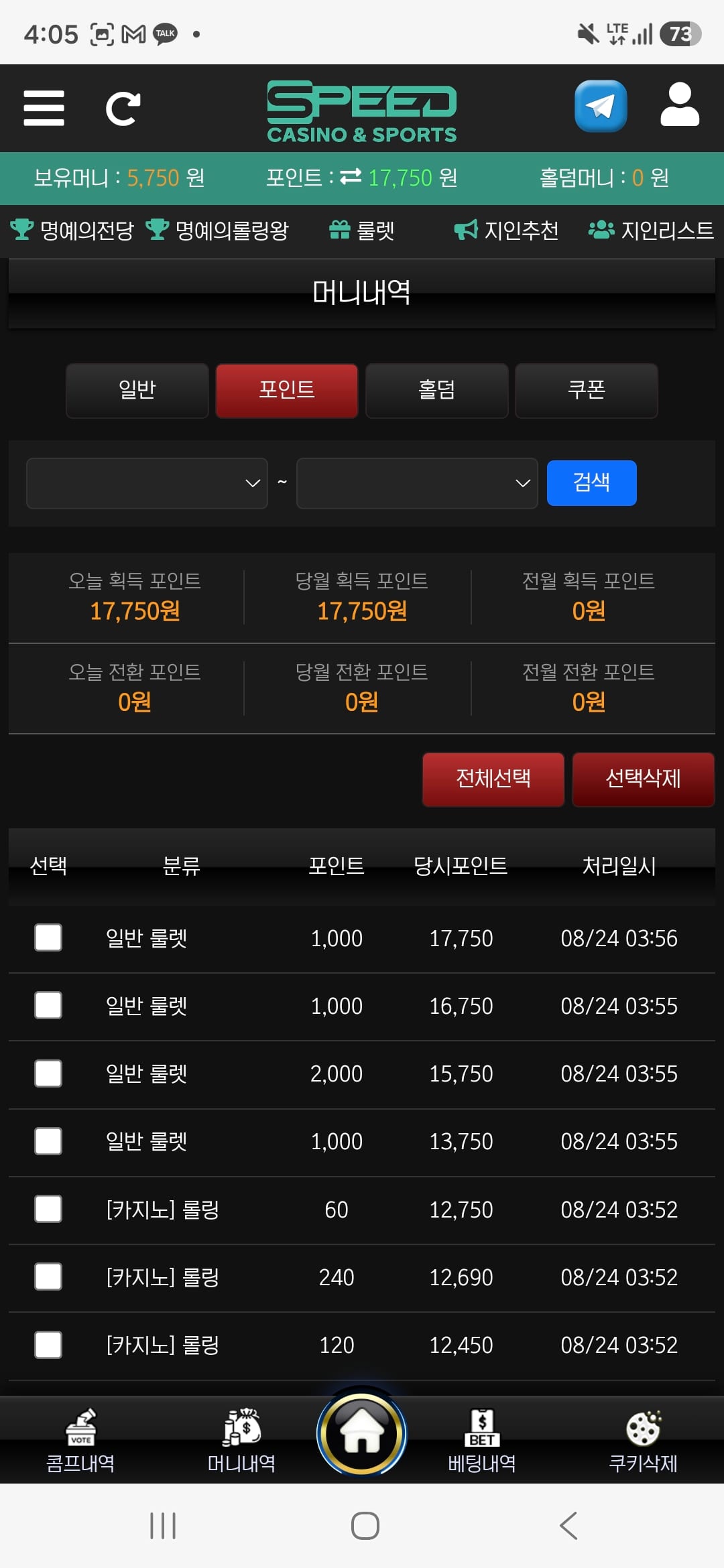Open 베팅내역 in bottom navigation
Screen dimensions: 724x1568
coord(482,1441)
